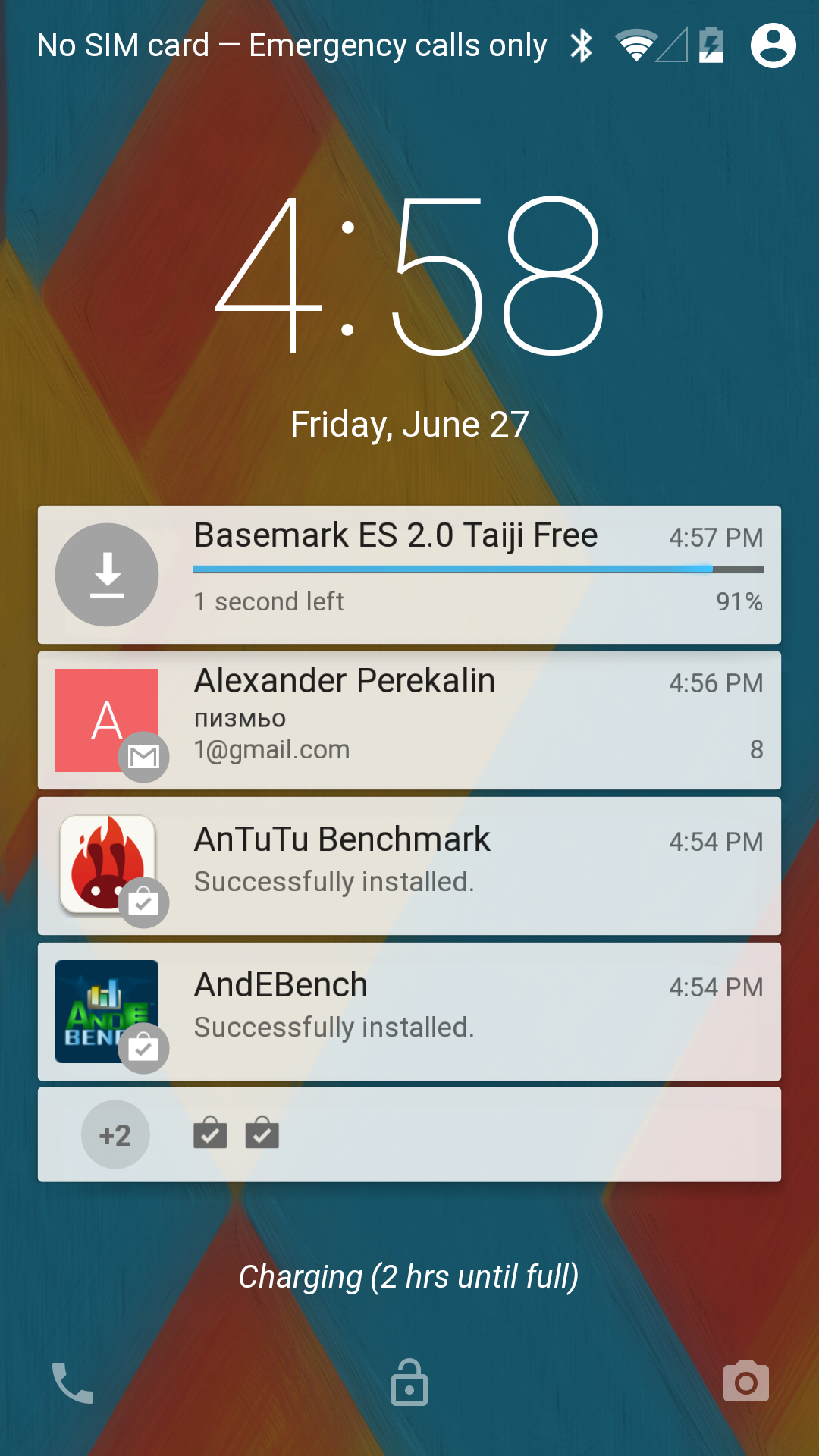819x1456 pixels.
Task: Tap the phone dialer shortcut
Action: (x=73, y=1383)
